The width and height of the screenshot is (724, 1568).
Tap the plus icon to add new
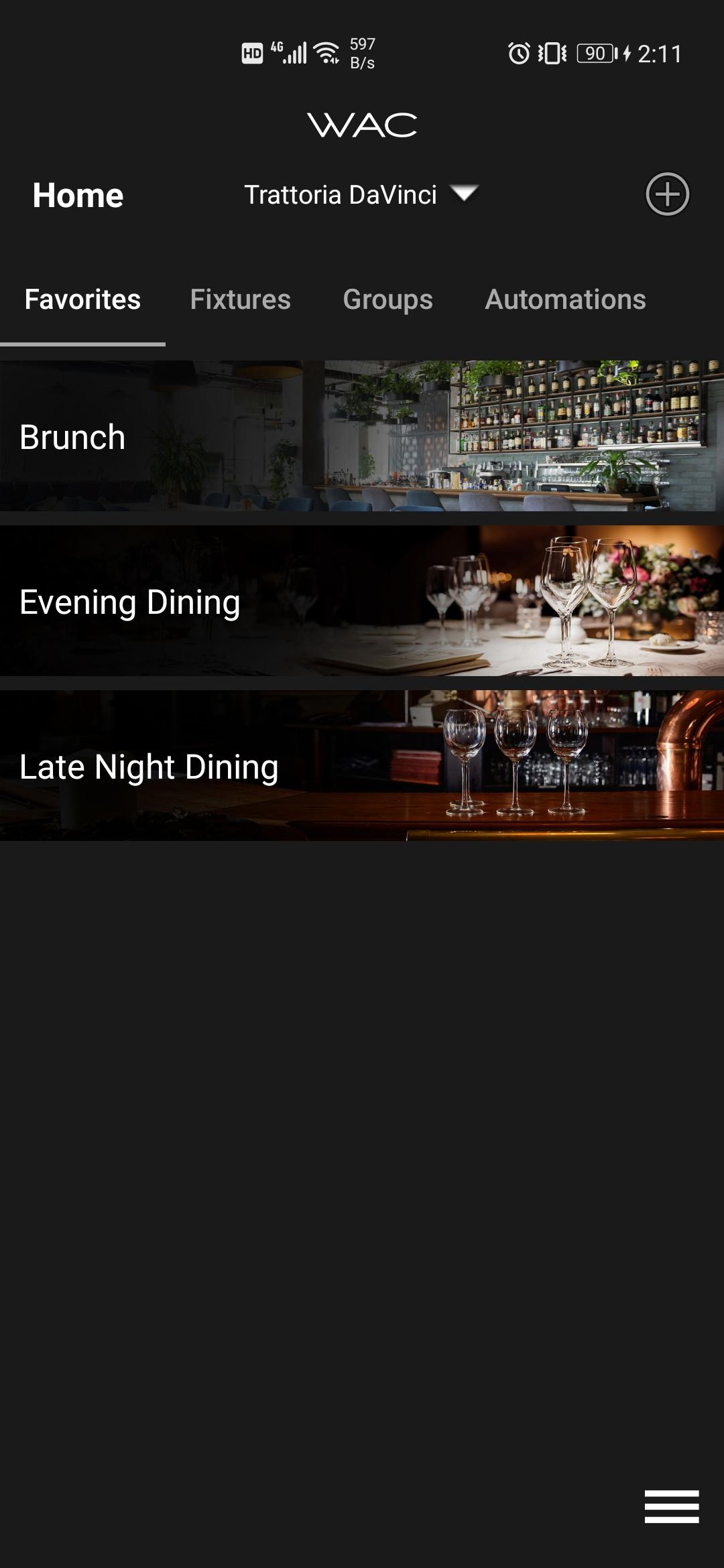(667, 194)
